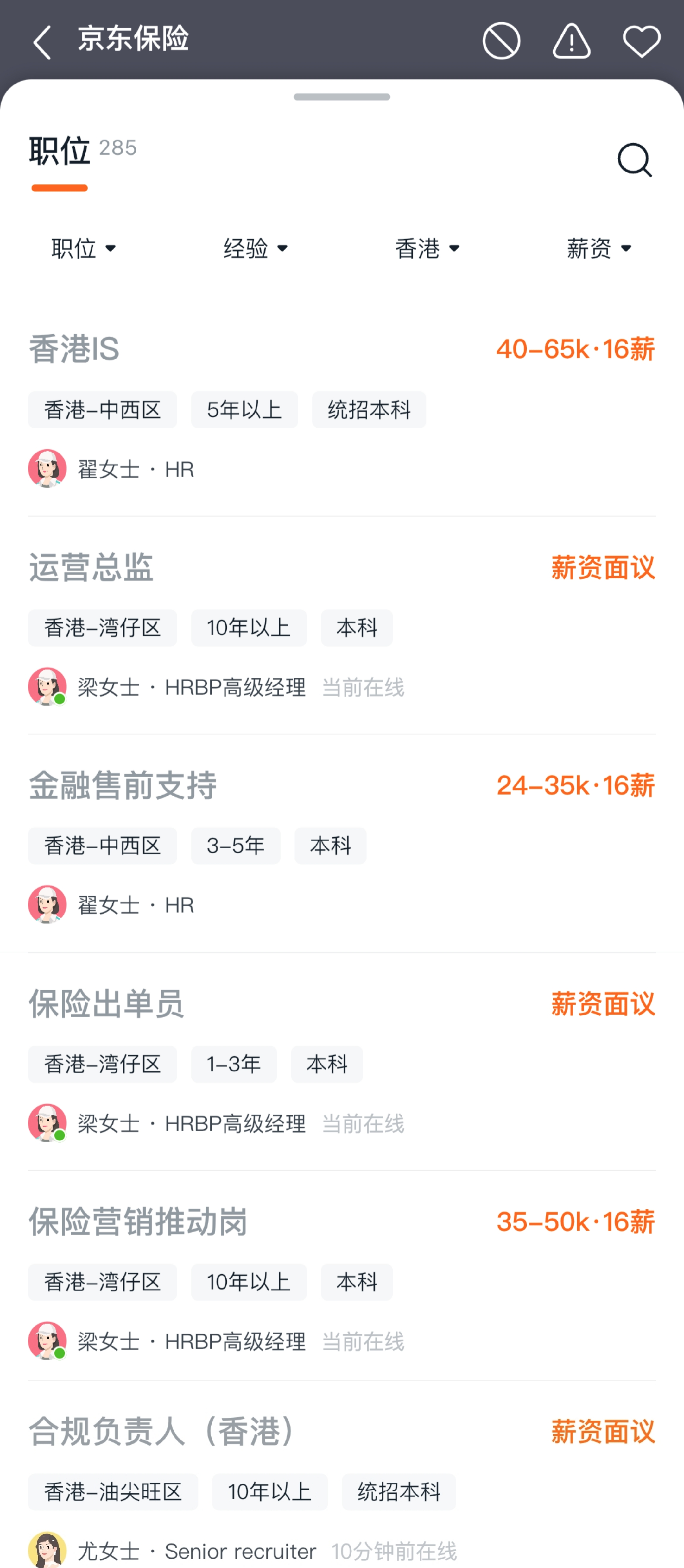Screen dimensions: 684x1568
Task: View the 运营总监 position
Action: click(x=92, y=567)
